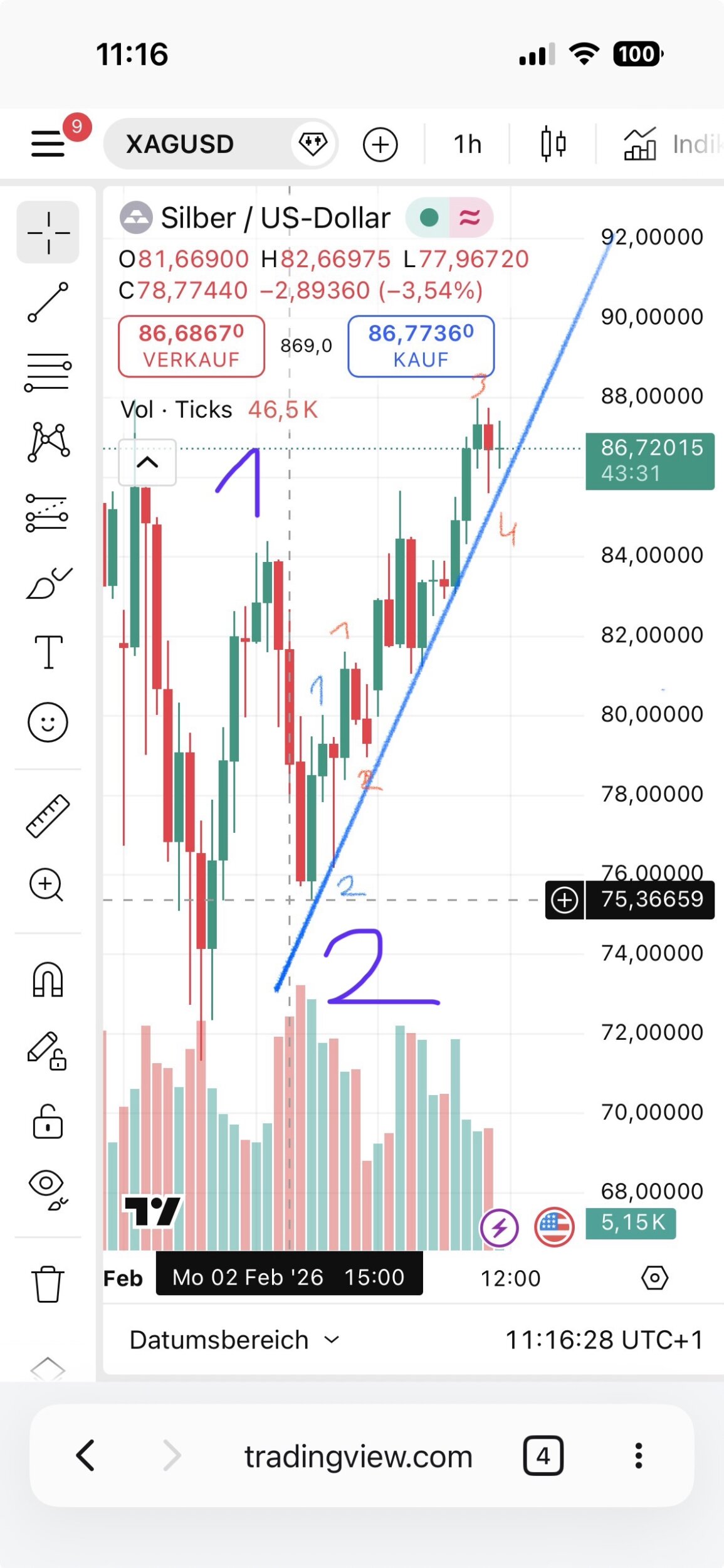724x1568 pixels.
Task: Go back in the browser
Action: pyautogui.click(x=86, y=1455)
